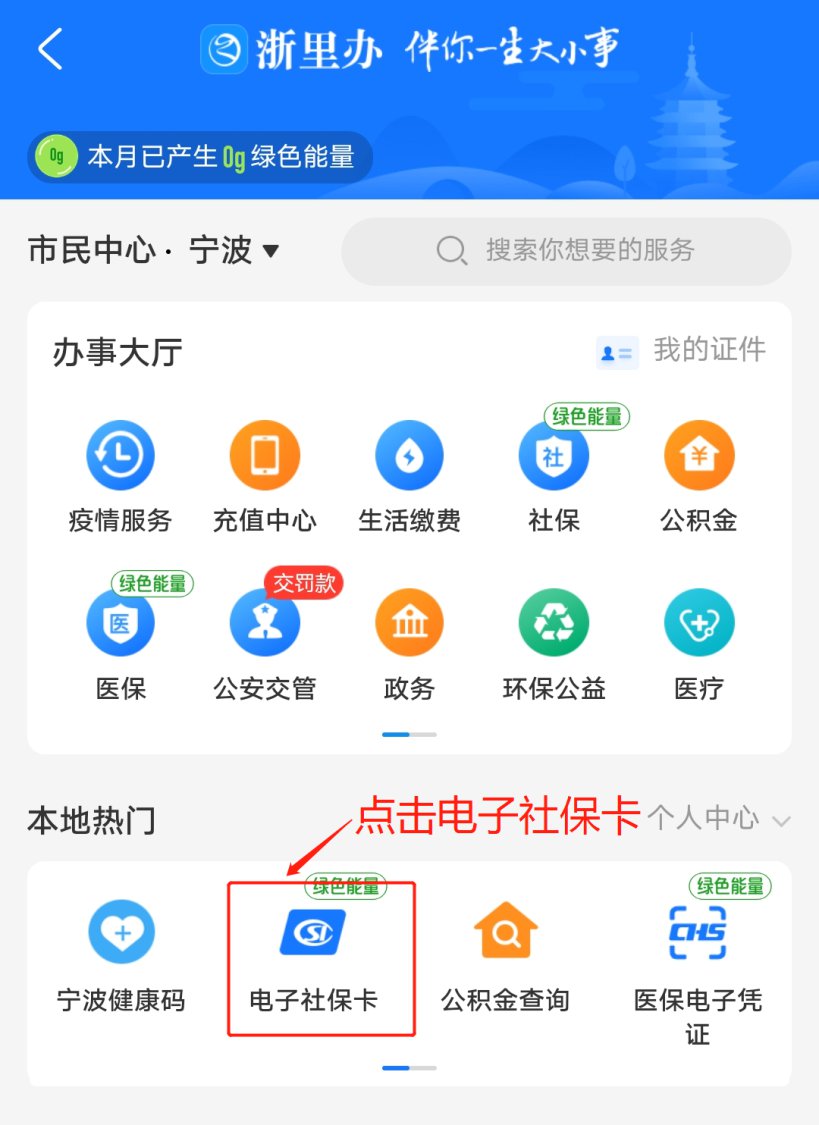This screenshot has width=819, height=1125.
Task: Go back using the top-left arrow
Action: (51, 49)
